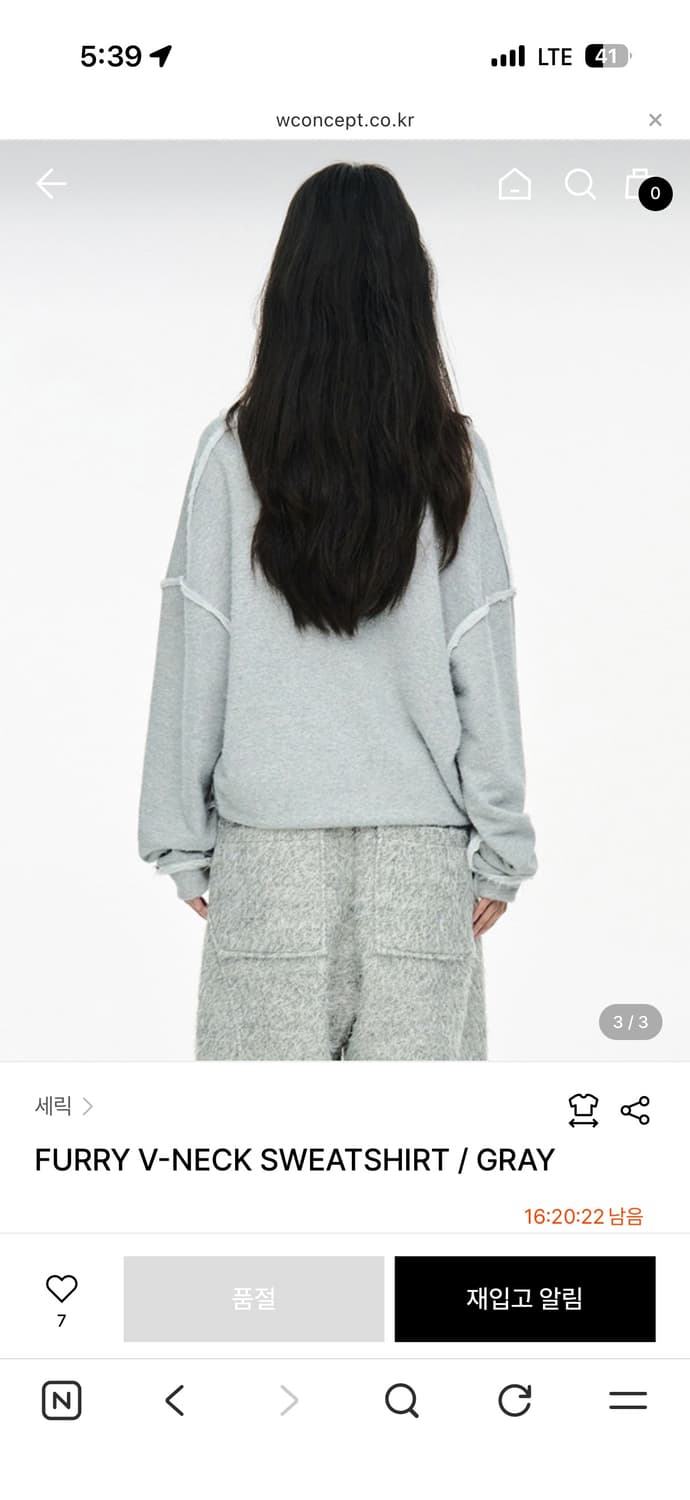The height and width of the screenshot is (1500, 690).
Task: Close the wconcept.co.kr web view
Action: coord(655,120)
